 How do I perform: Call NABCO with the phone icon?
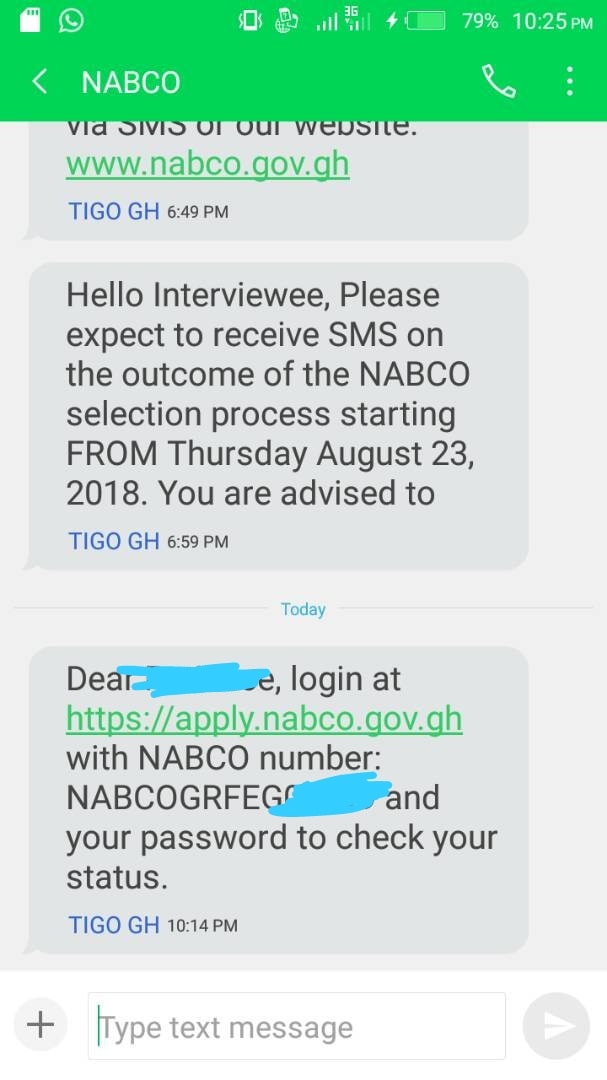coord(498,82)
